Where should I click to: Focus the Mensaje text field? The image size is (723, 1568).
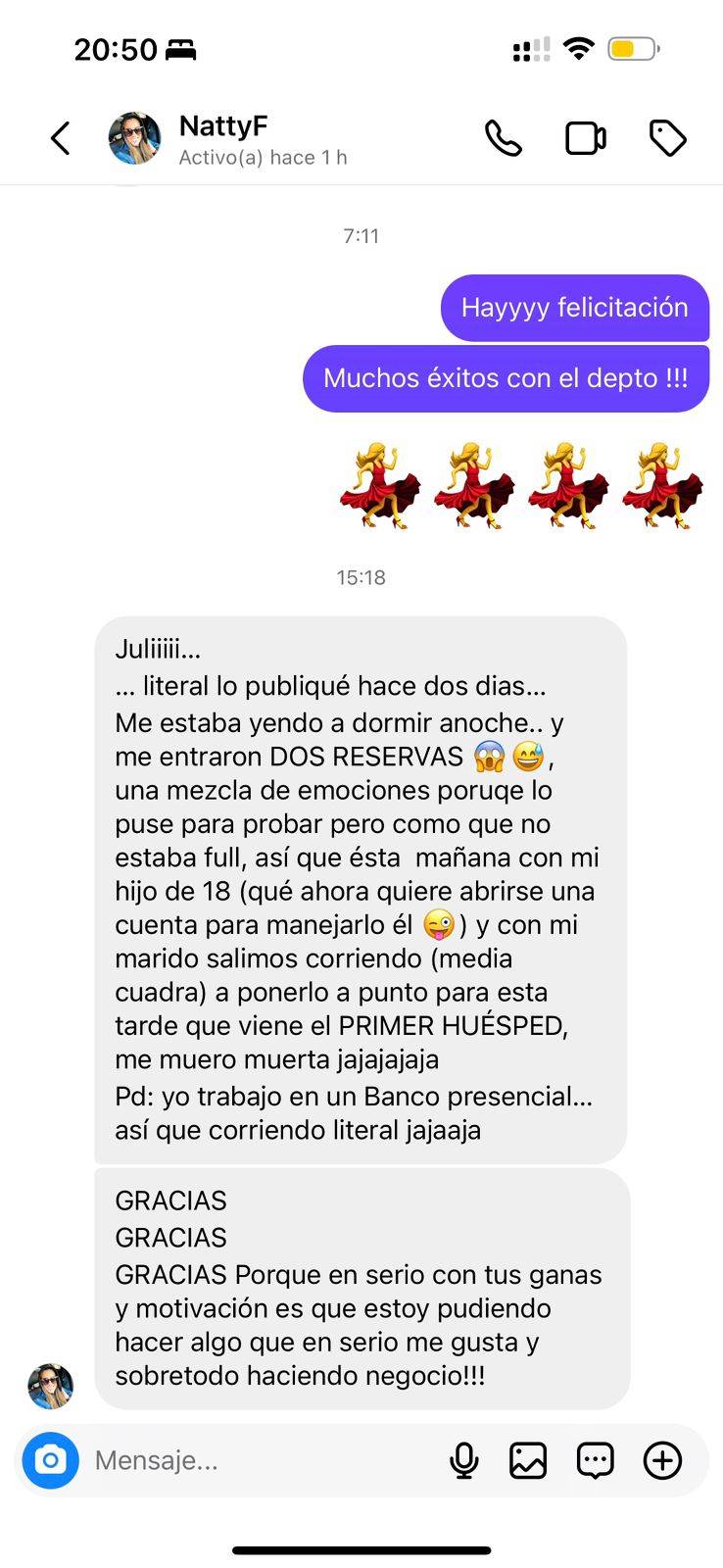pyautogui.click(x=255, y=1460)
